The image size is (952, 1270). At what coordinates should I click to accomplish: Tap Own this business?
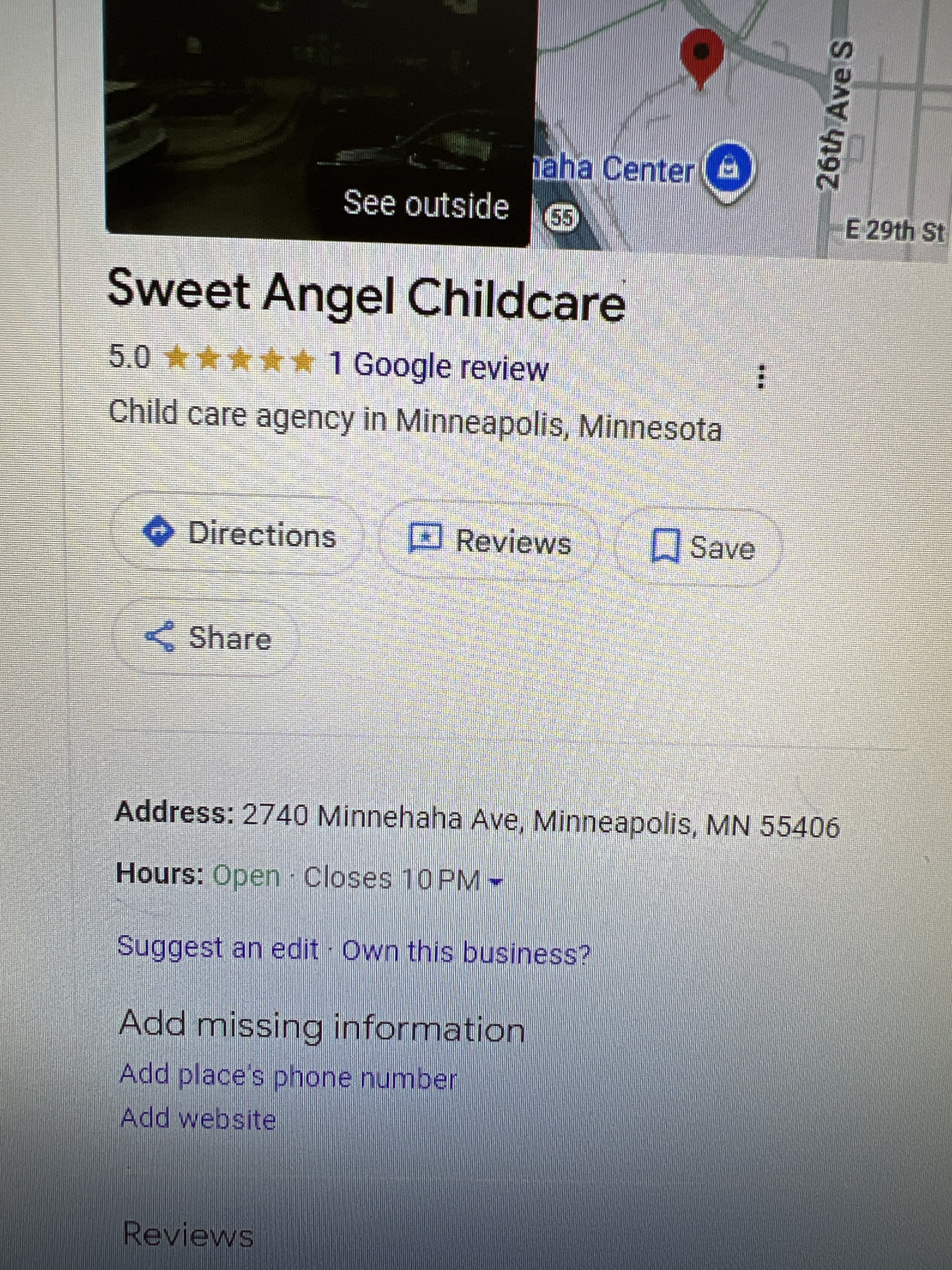click(465, 952)
